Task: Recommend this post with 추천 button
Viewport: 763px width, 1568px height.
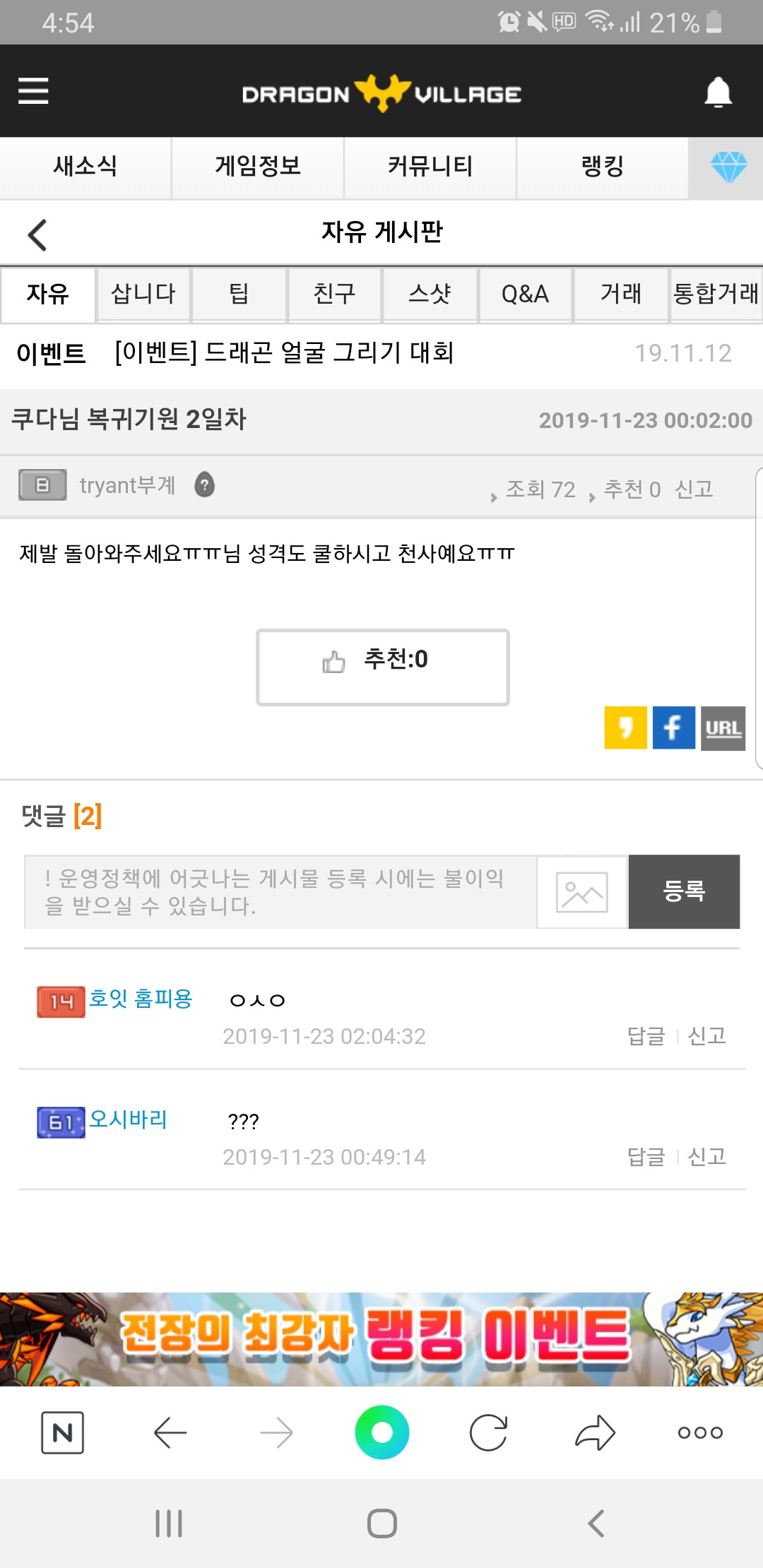Action: [x=382, y=667]
